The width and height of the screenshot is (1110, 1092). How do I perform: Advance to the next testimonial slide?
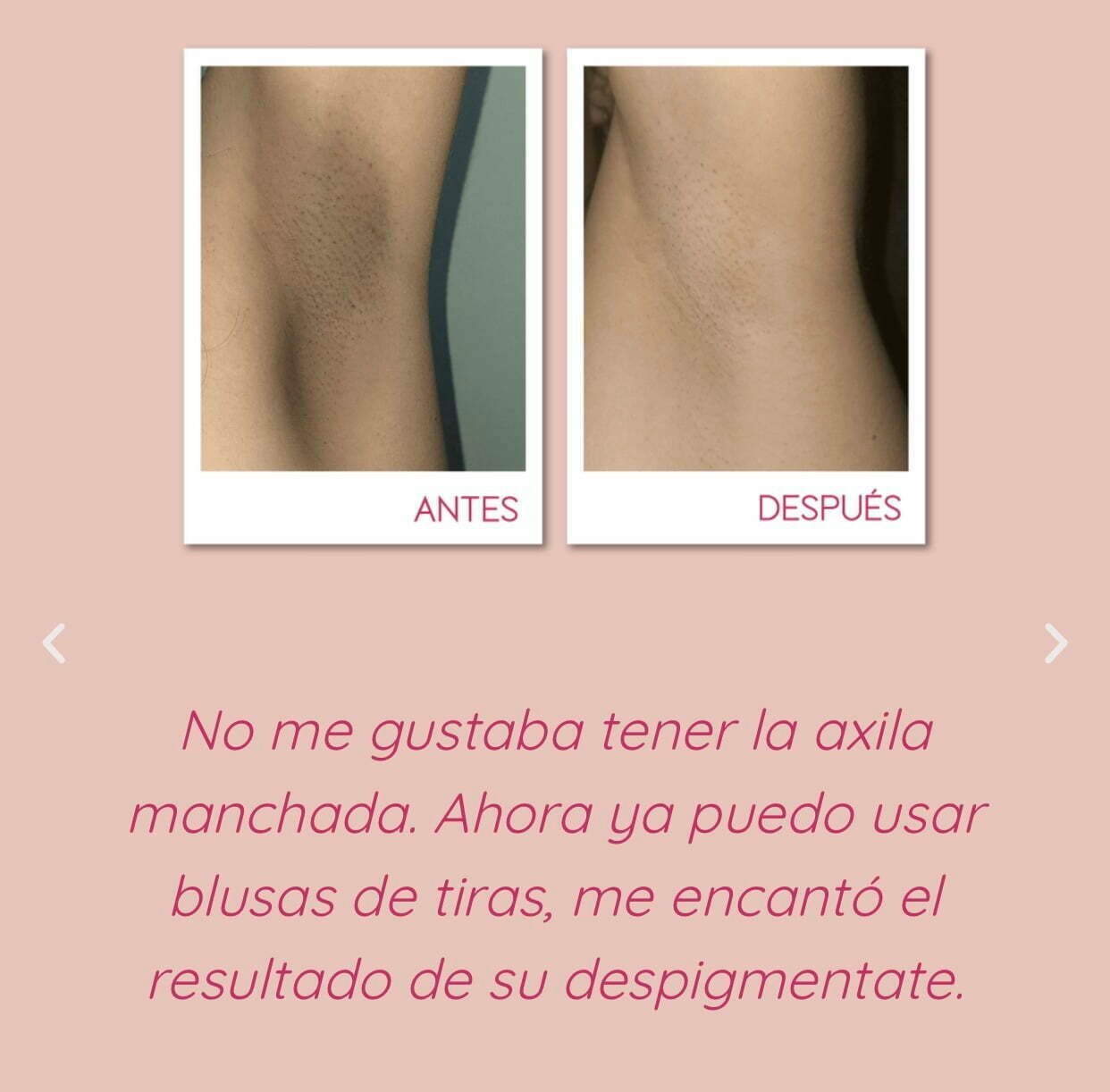tap(1055, 643)
